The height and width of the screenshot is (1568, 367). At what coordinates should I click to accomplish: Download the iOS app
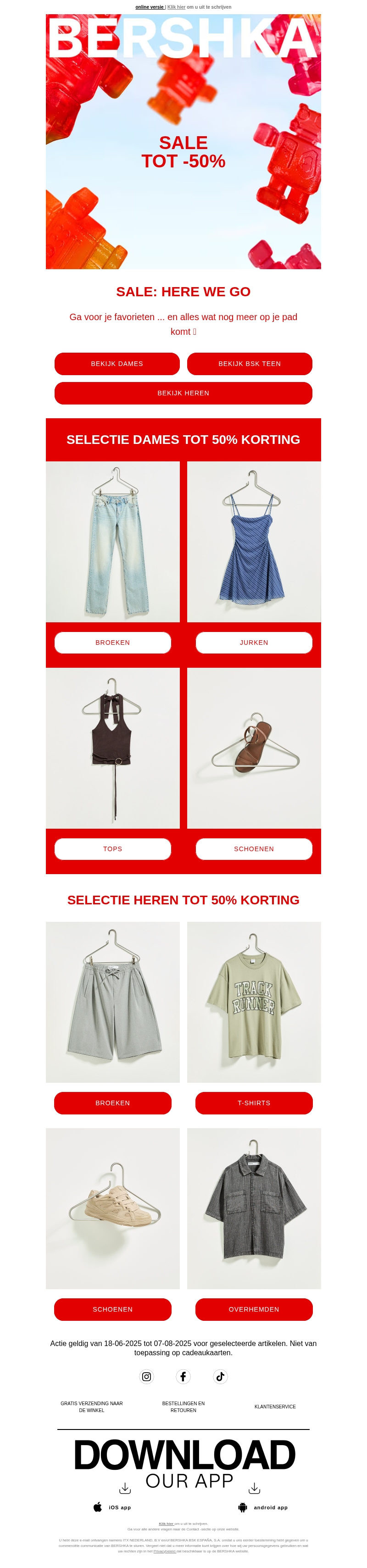(x=112, y=1507)
